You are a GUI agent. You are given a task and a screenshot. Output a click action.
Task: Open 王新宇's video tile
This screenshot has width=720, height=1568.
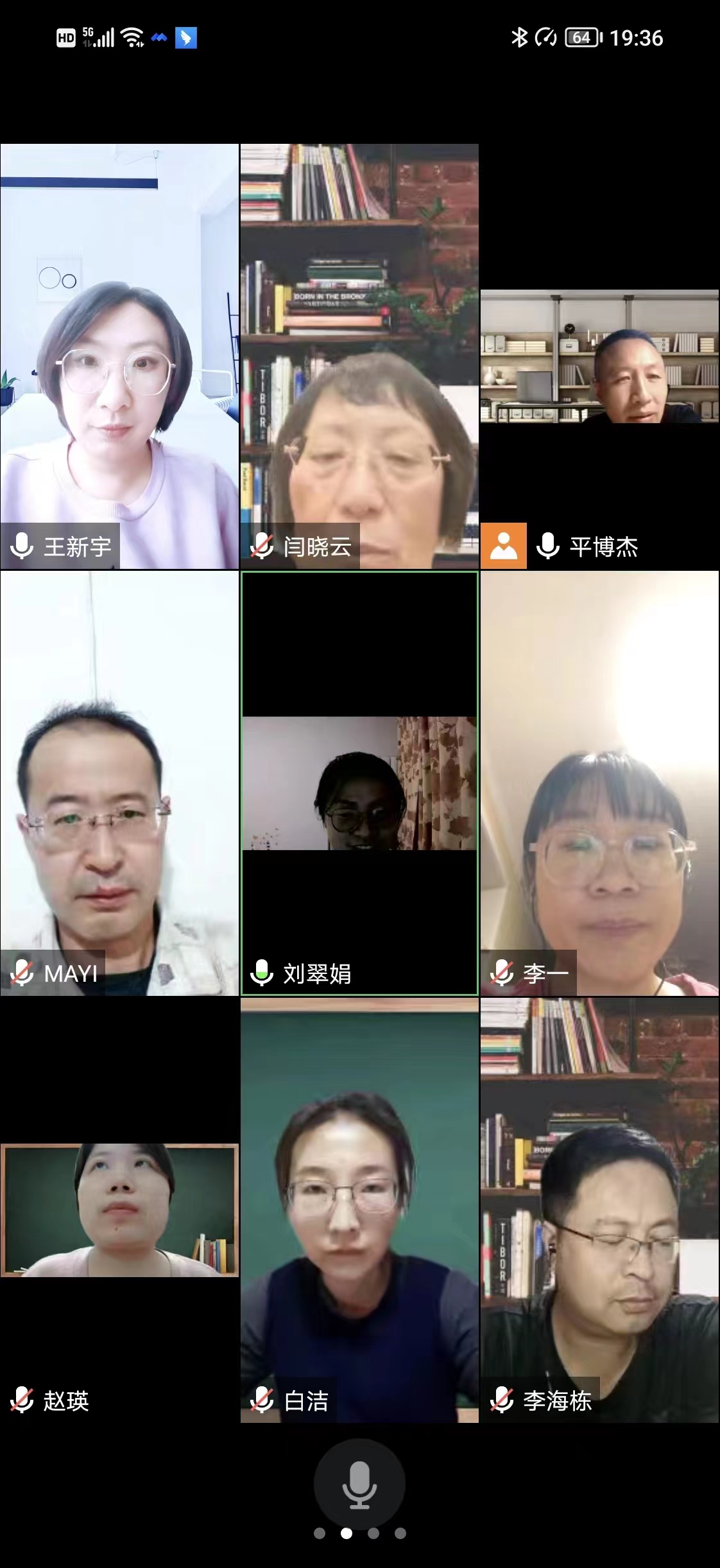(x=119, y=356)
